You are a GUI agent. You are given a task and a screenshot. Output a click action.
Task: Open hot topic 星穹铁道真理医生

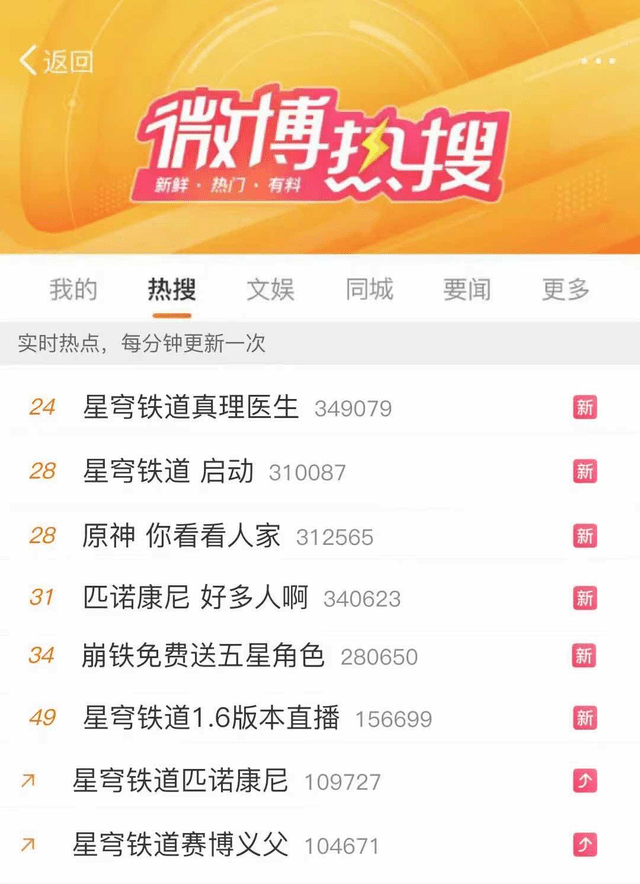point(191,407)
